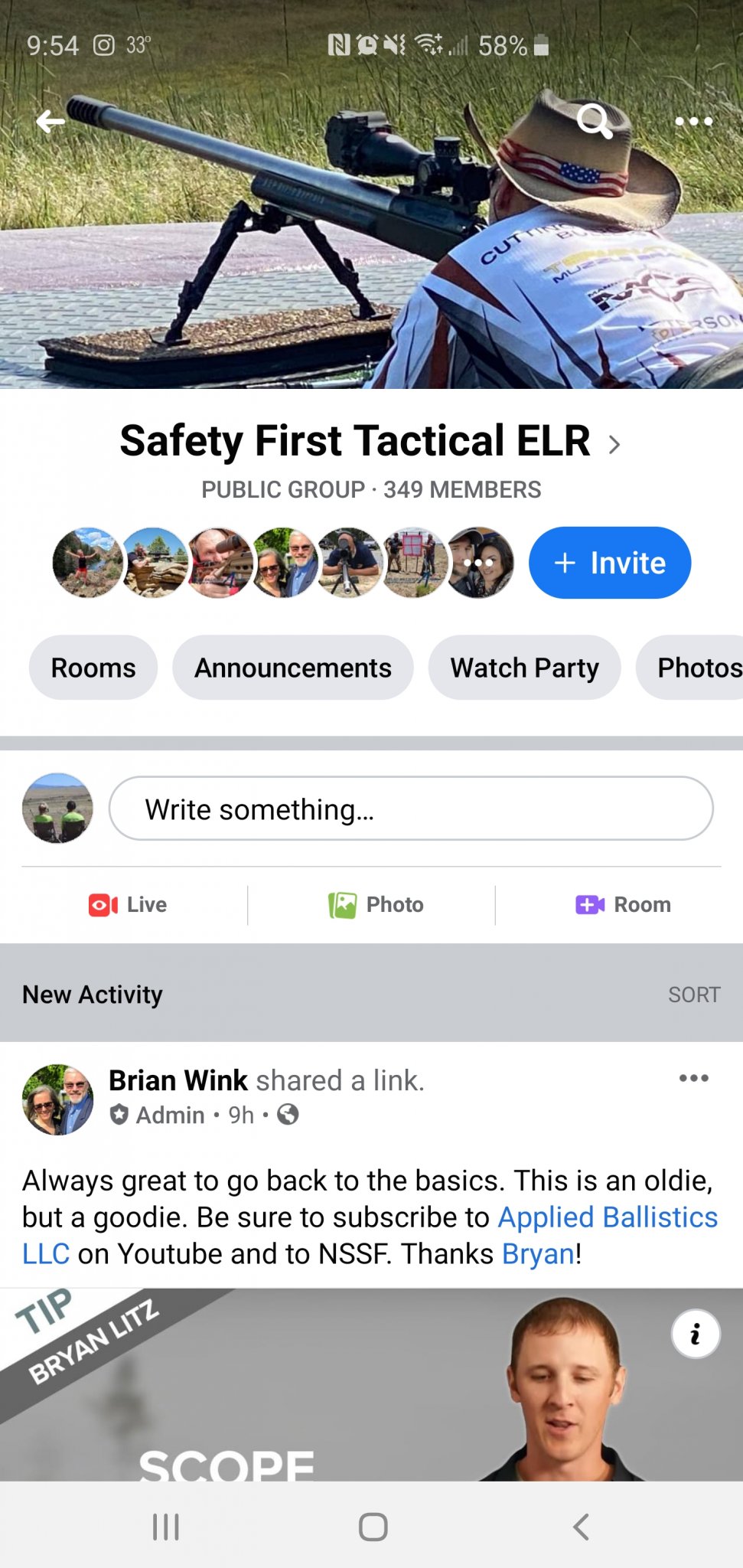This screenshot has height=1568, width=743.
Task: Open Safety First Tactical ELR group details
Action: pyautogui.click(x=370, y=441)
